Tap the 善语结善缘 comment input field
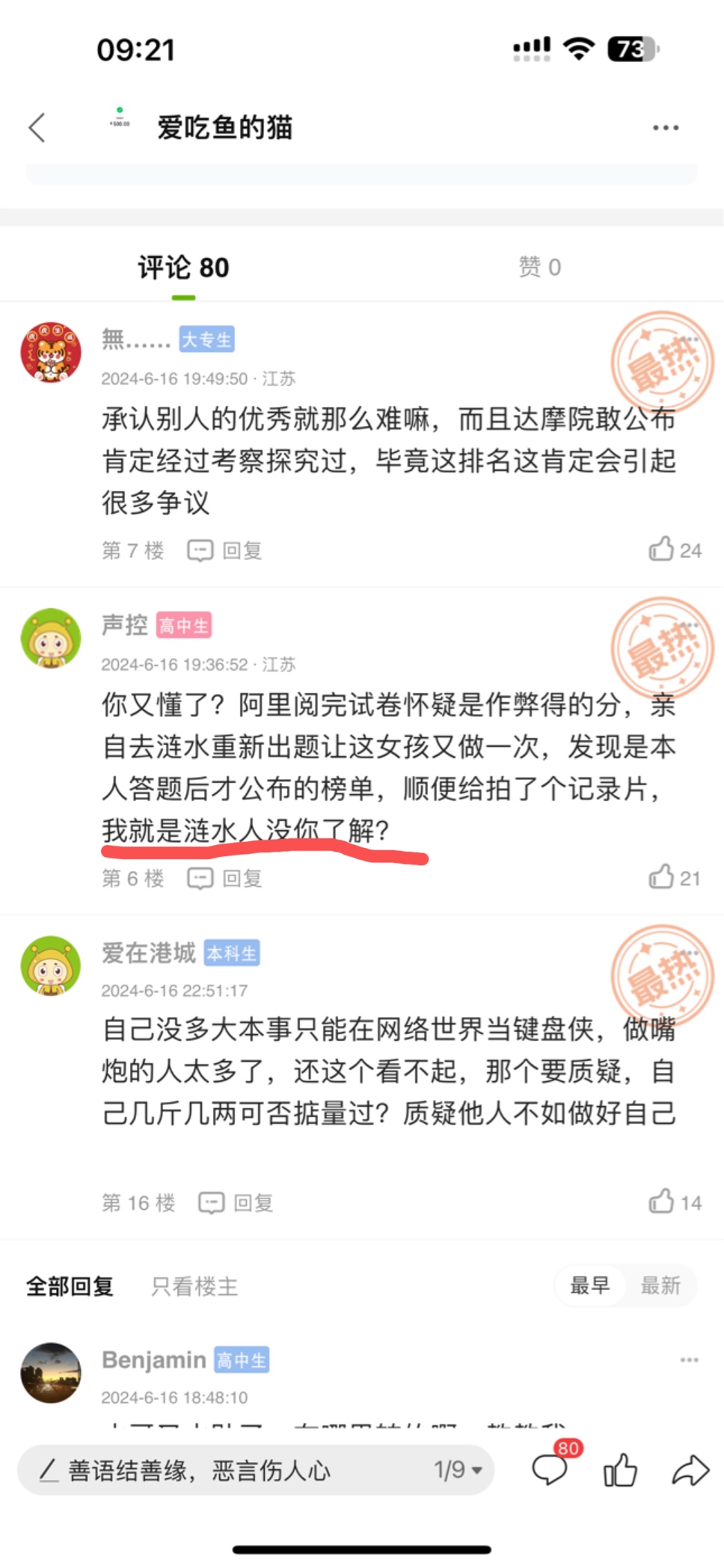The image size is (724, 1568). (x=224, y=1470)
